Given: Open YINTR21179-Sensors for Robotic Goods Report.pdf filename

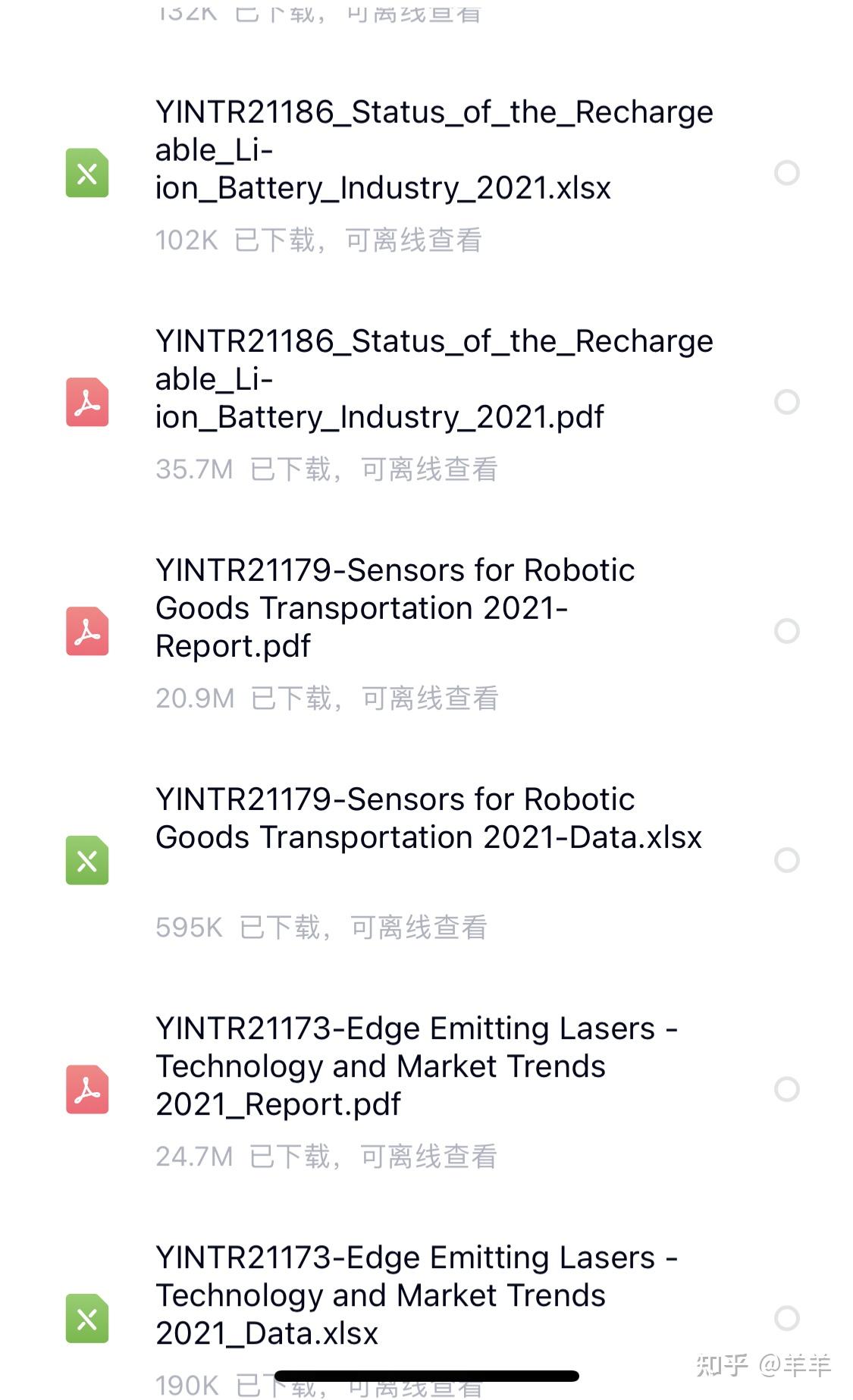Looking at the screenshot, I should 395,608.
